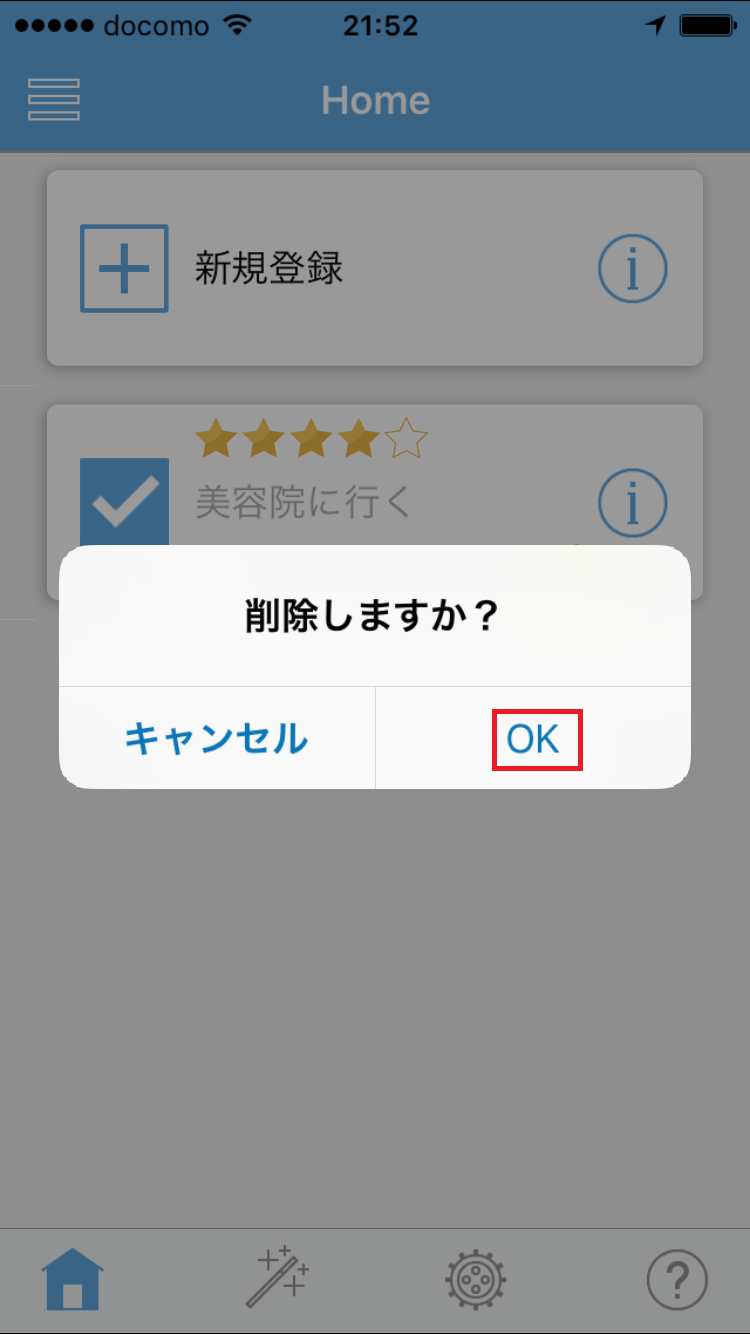Switch to the Home tab
Screen dimensions: 750x1334
(x=73, y=1278)
